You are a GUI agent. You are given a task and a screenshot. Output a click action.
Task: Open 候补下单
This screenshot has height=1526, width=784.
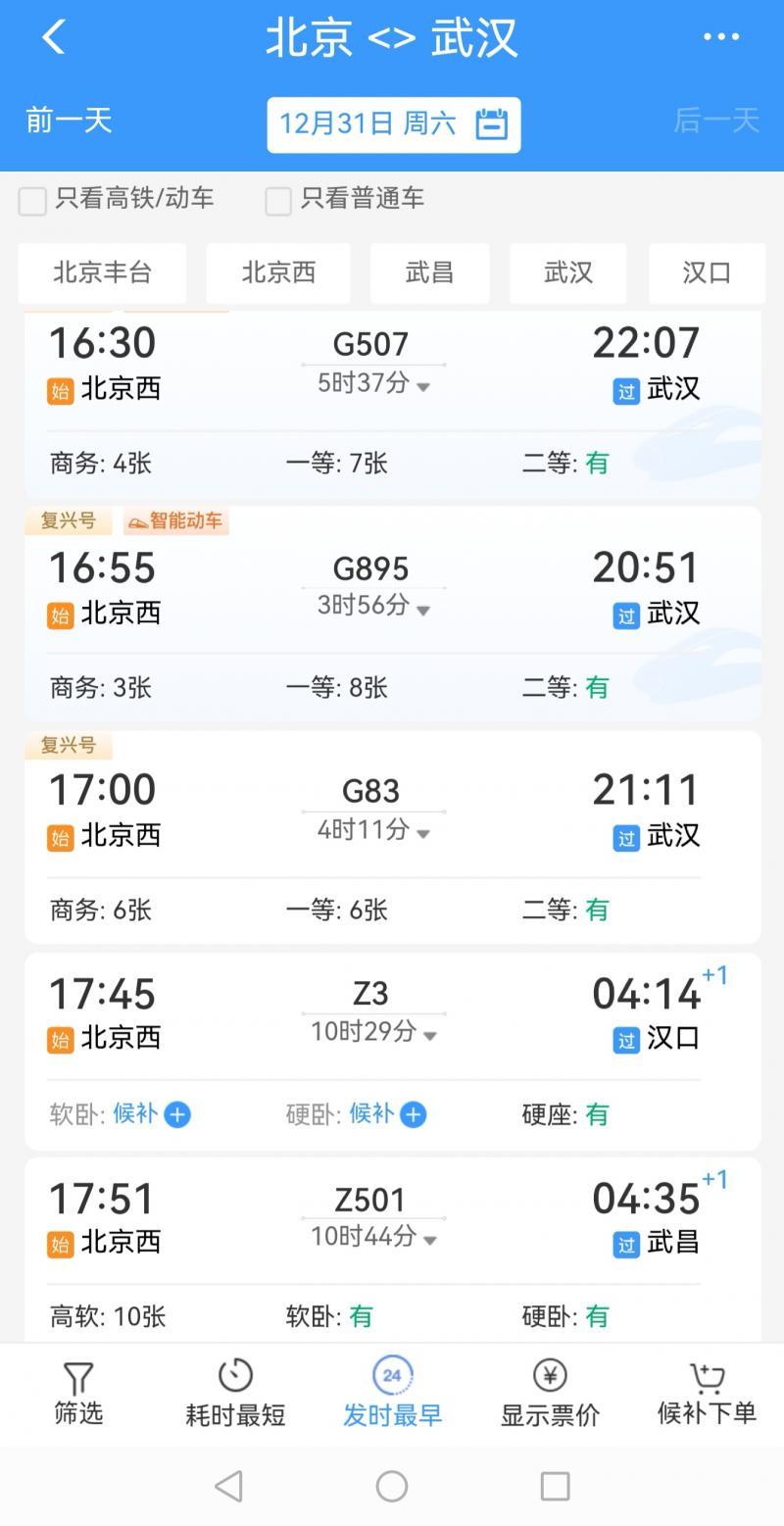tap(707, 1393)
